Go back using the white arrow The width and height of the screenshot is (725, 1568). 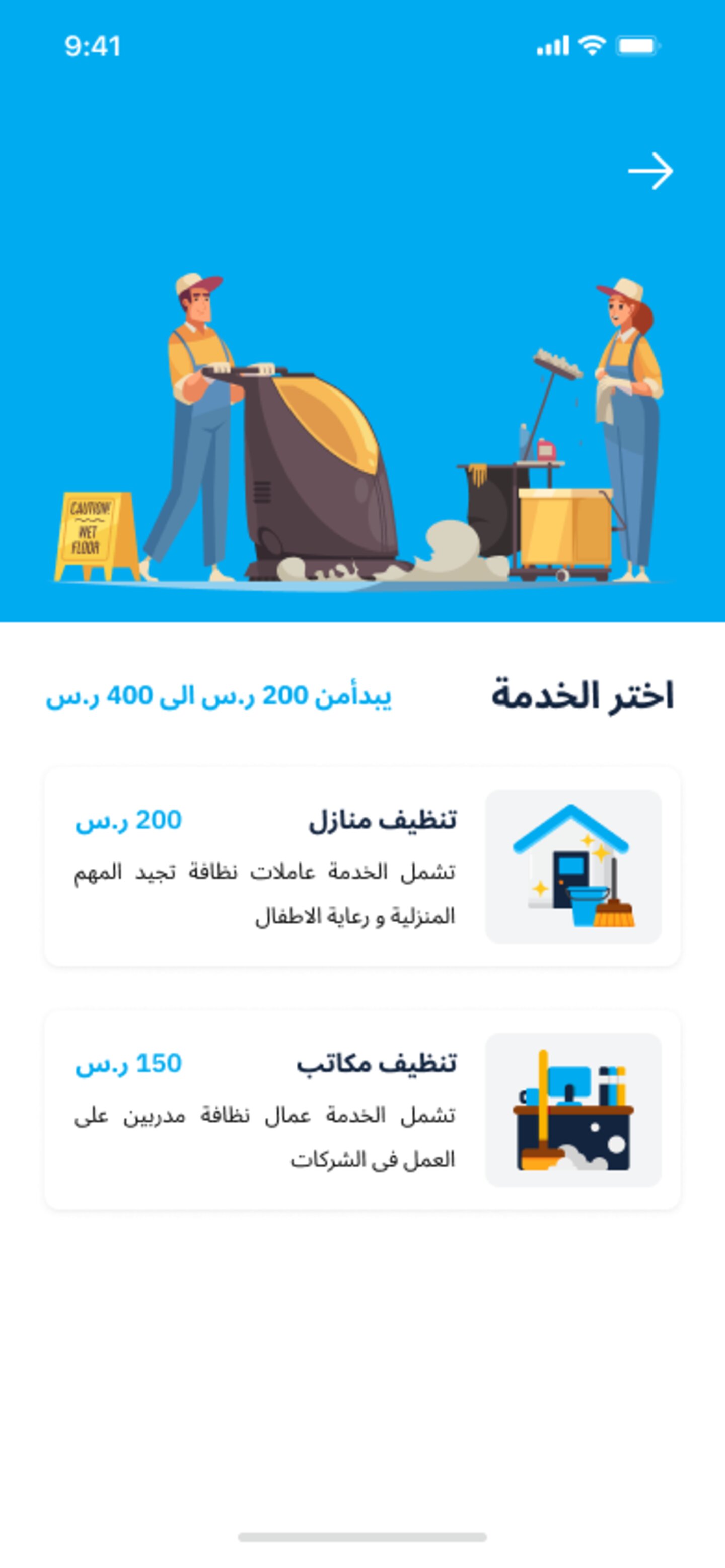(650, 171)
